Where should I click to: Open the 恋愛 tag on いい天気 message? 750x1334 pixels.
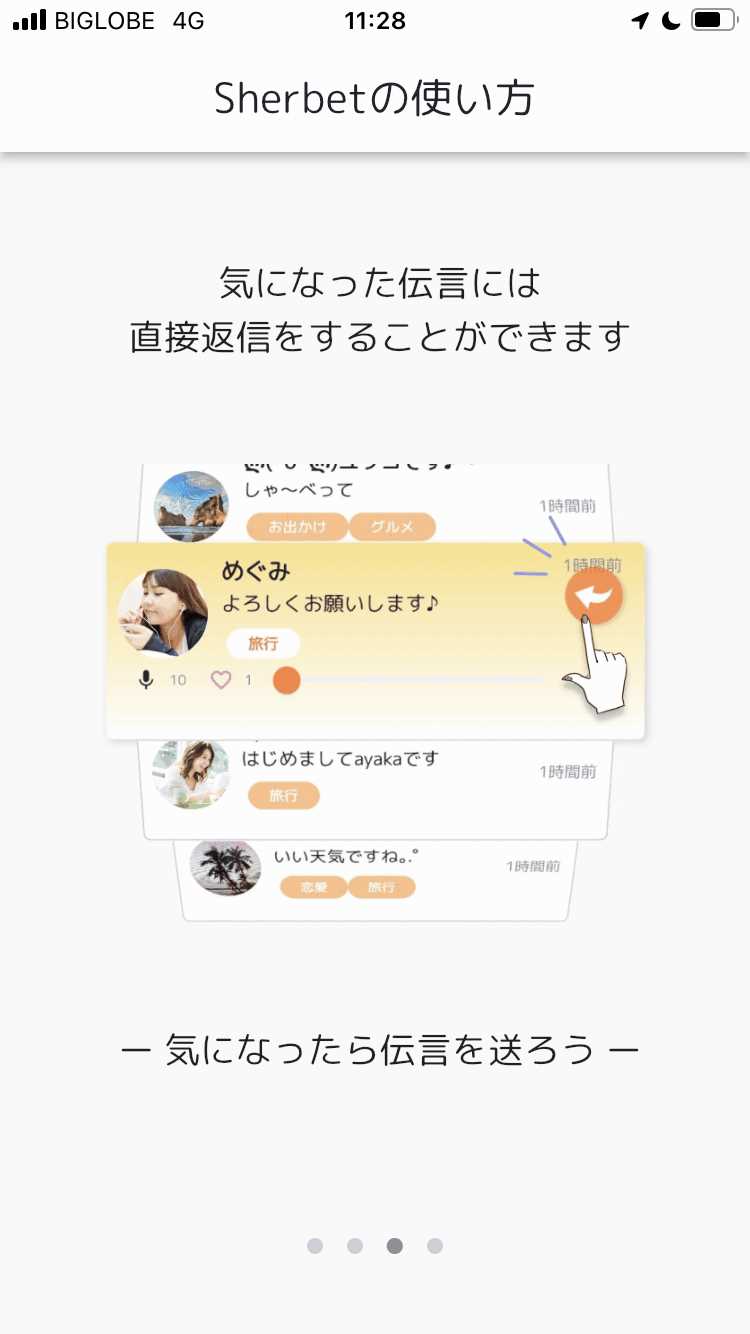click(312, 887)
